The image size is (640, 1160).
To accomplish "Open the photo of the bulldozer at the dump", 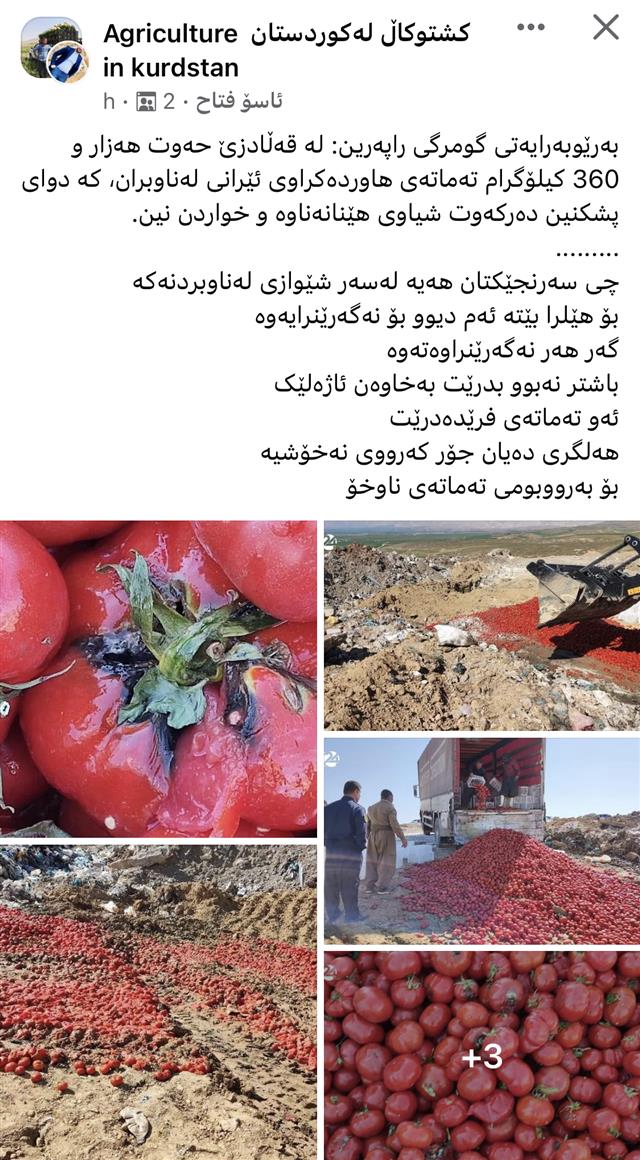I will pyautogui.click(x=482, y=626).
